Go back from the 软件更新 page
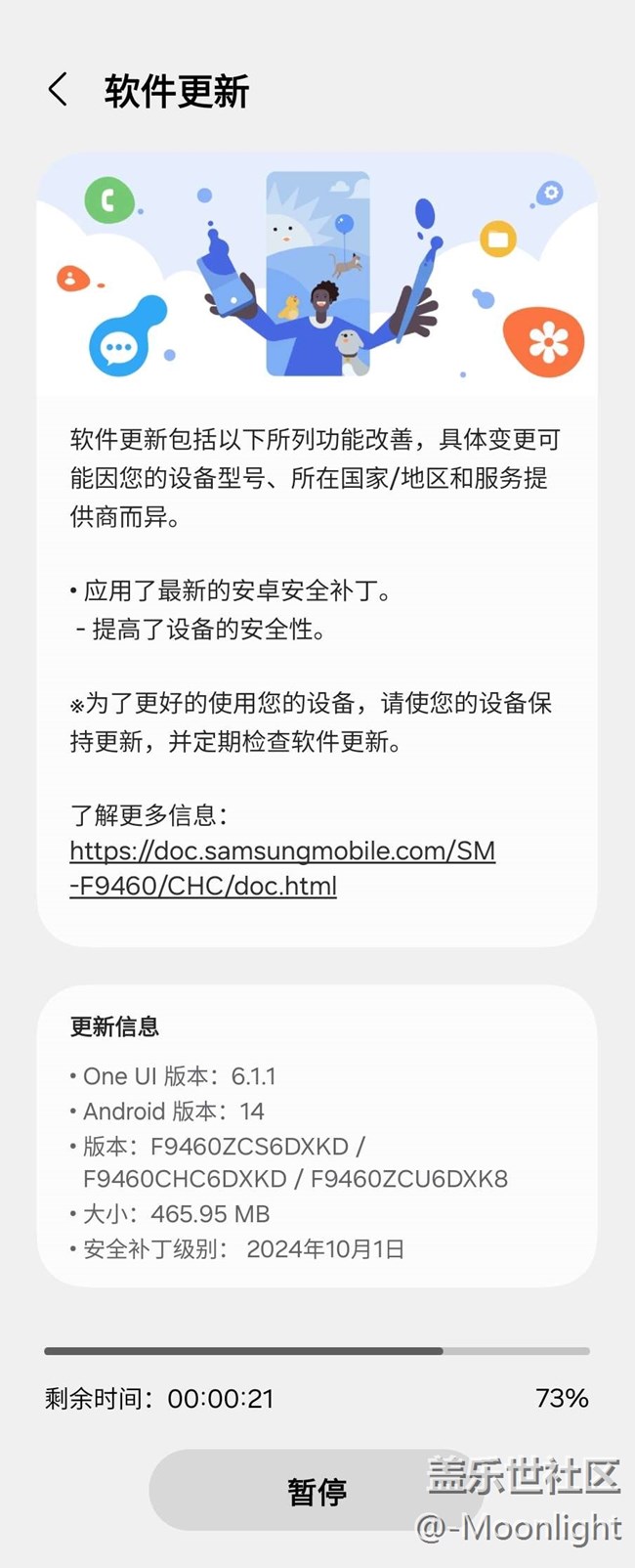Viewport: 635px width, 1568px height. point(58,90)
